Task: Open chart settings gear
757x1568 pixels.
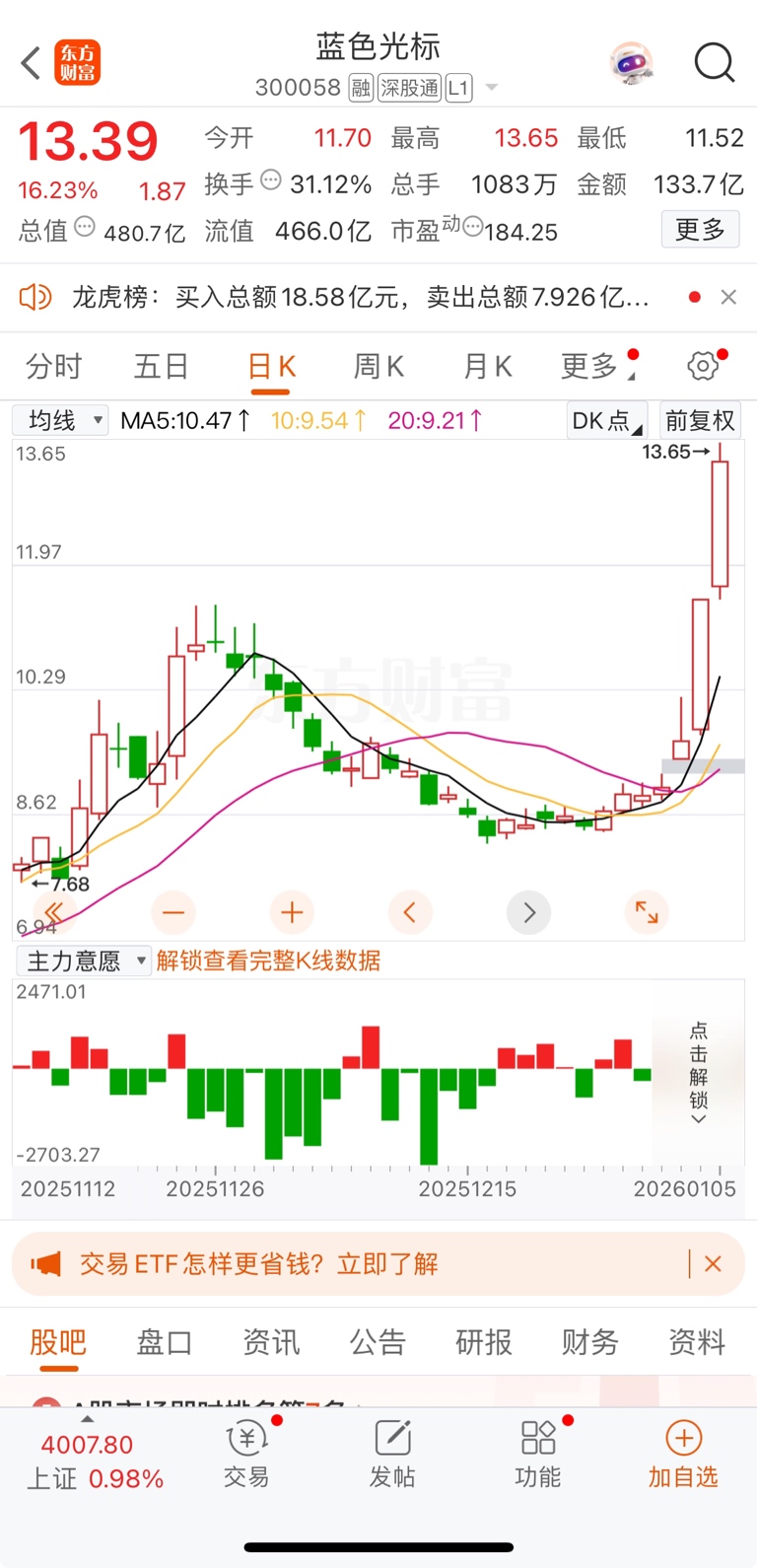Action: (x=703, y=367)
